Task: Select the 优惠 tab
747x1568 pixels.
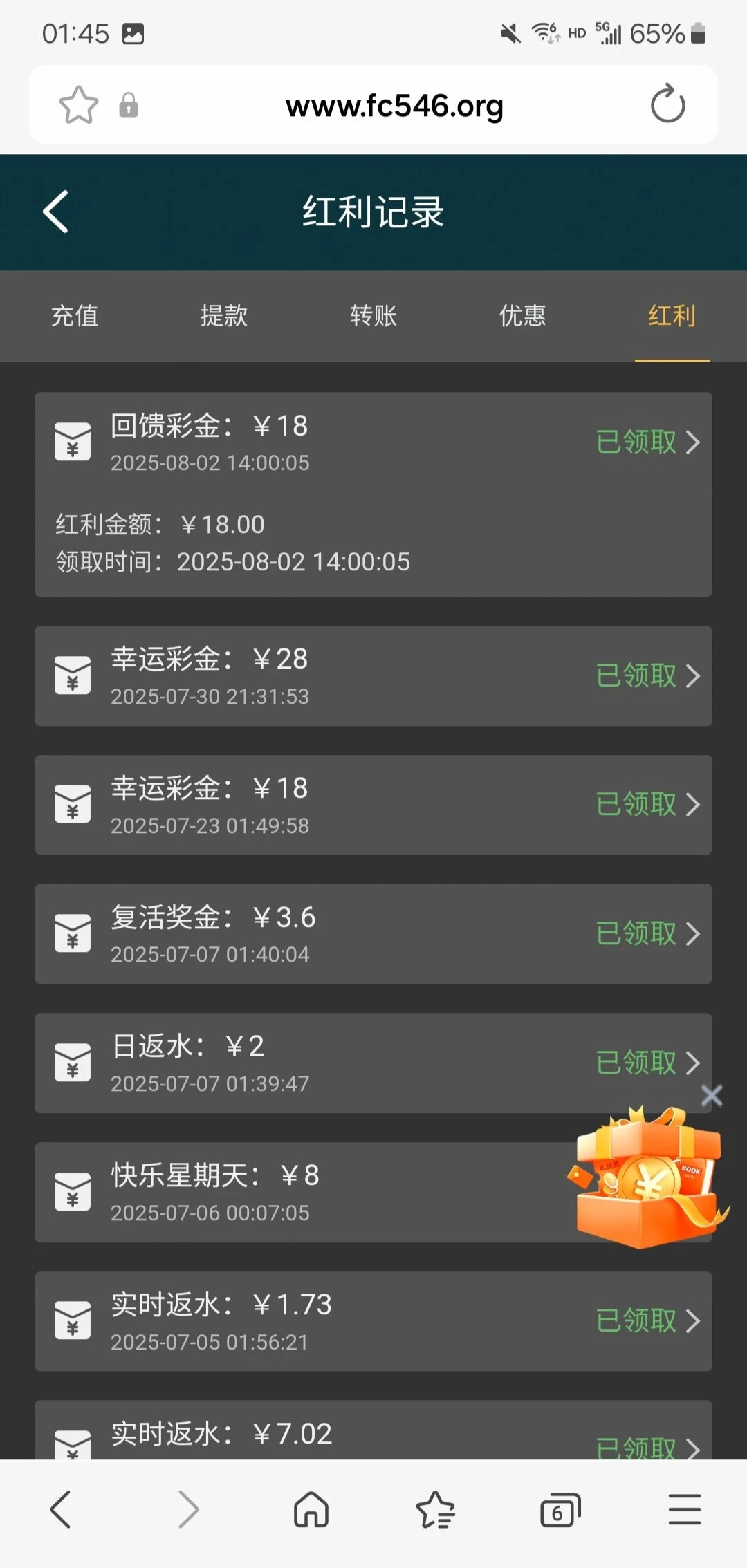Action: [x=523, y=316]
